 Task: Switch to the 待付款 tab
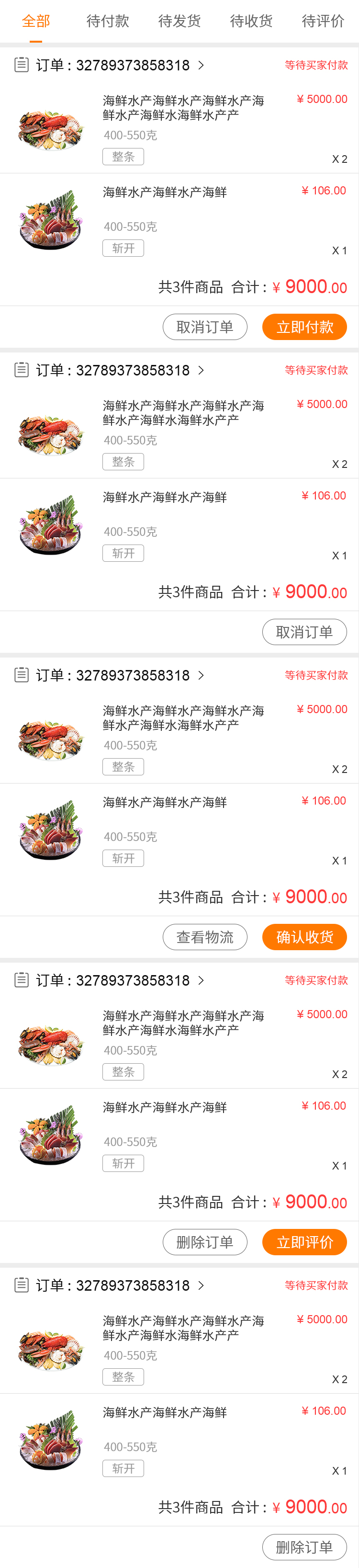pyautogui.click(x=108, y=21)
